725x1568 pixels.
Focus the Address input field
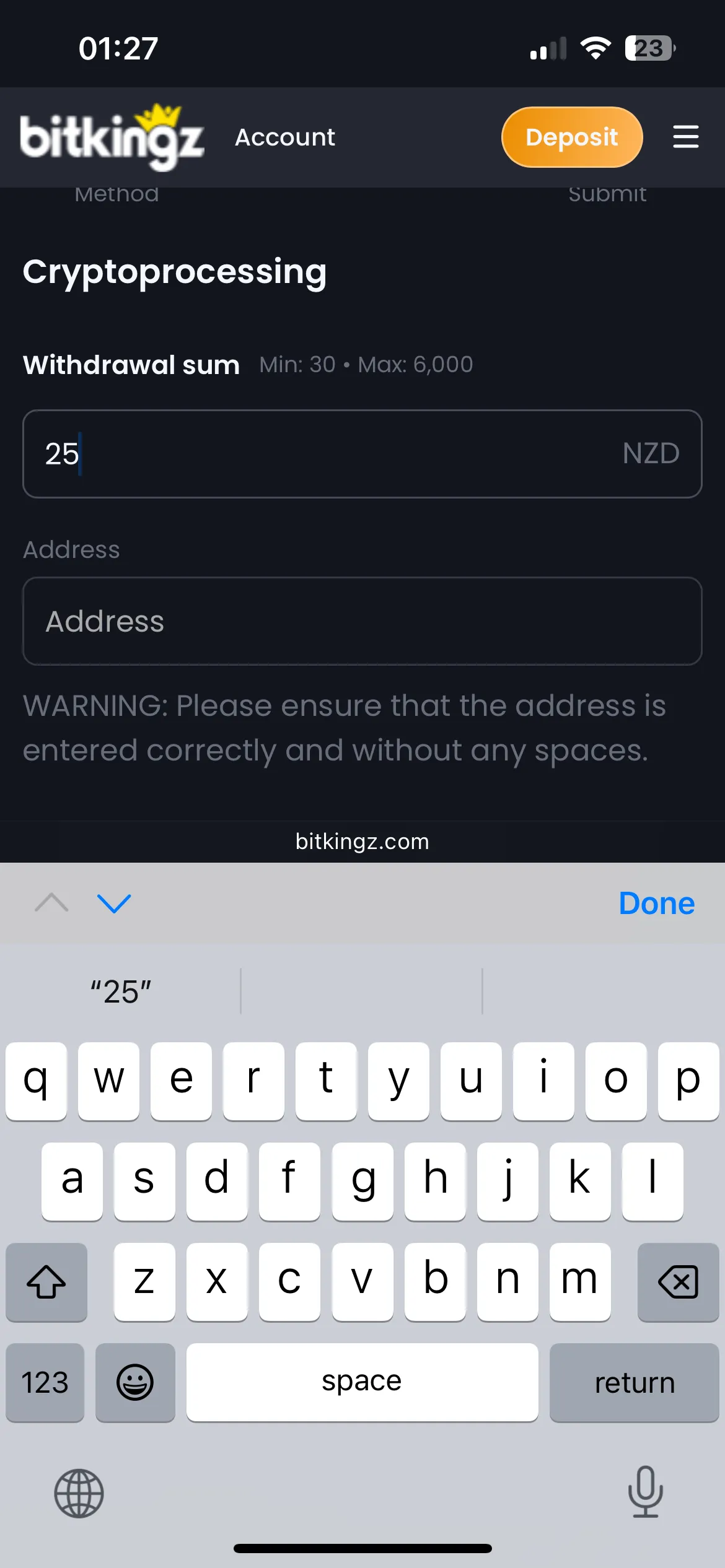[362, 621]
